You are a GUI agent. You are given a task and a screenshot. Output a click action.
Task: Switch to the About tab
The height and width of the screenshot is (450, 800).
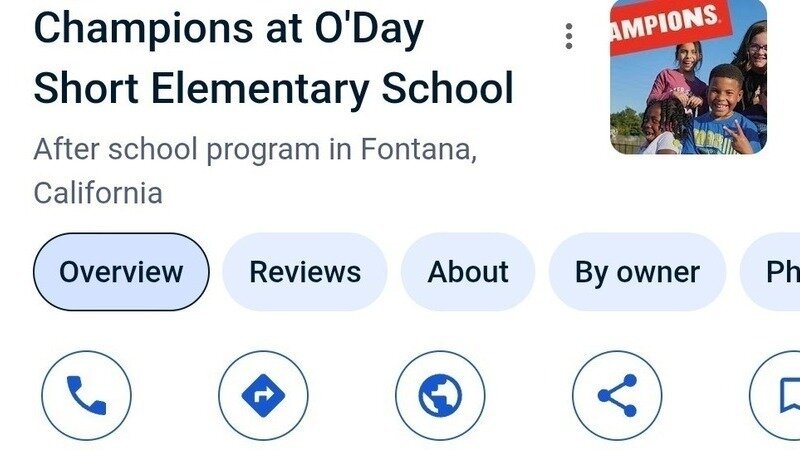(468, 272)
